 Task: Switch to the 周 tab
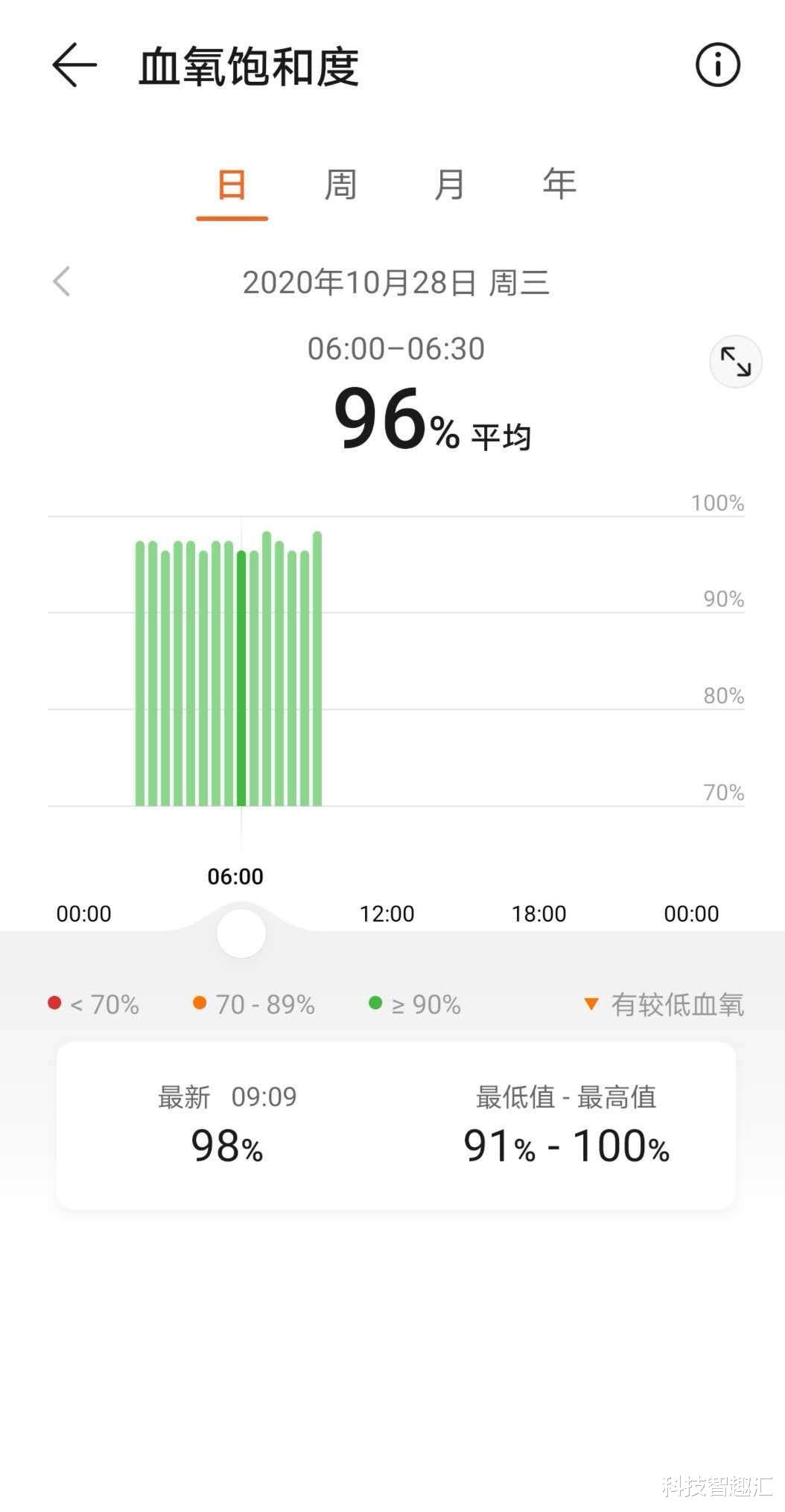point(340,185)
